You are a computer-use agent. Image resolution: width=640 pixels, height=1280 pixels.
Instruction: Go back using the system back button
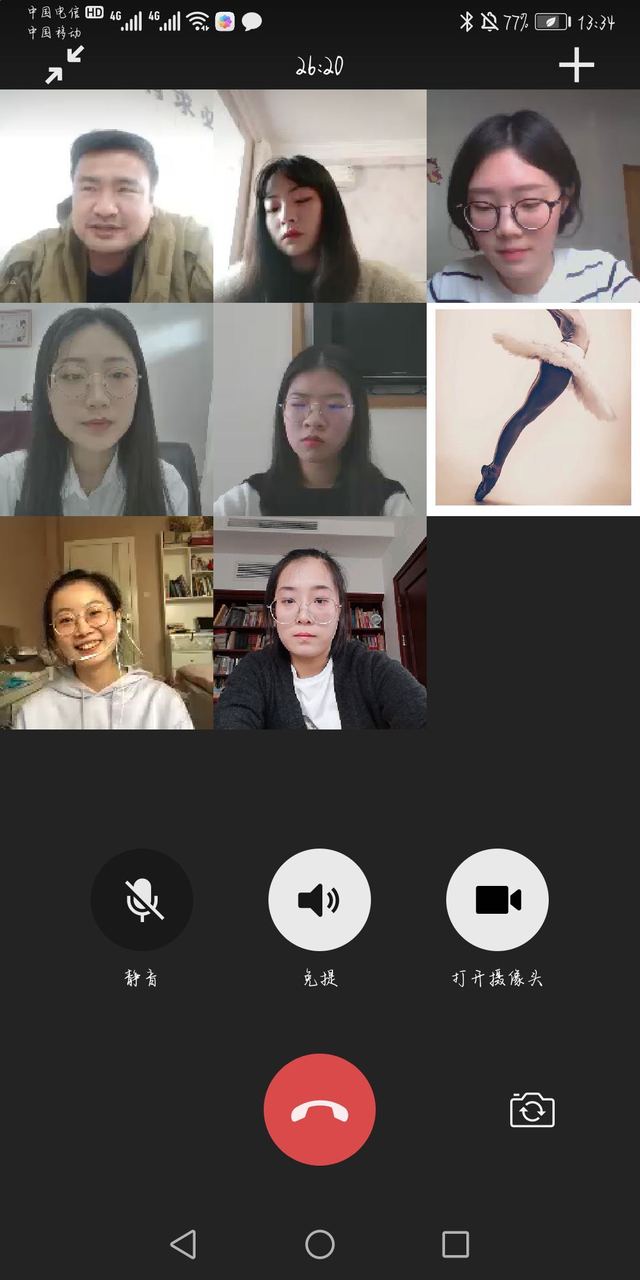point(183,1244)
